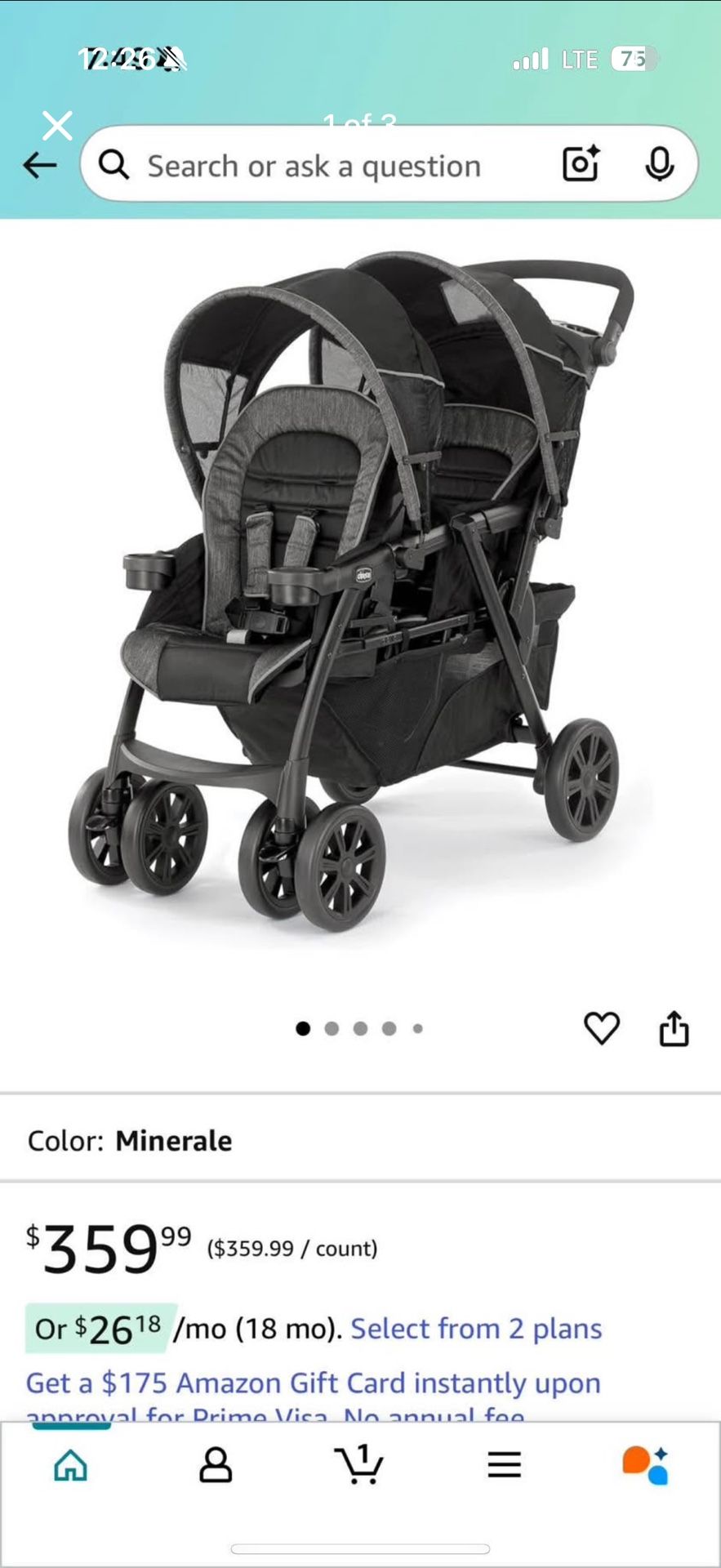The width and height of the screenshot is (721, 1568).
Task: Select from 2 monthly payment plans
Action: [476, 1329]
